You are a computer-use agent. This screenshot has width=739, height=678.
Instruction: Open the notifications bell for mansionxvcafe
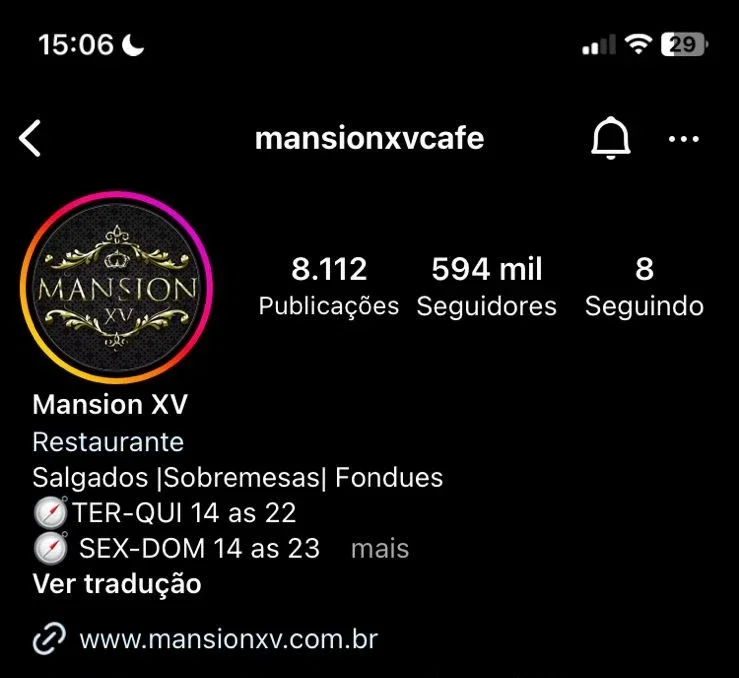(x=610, y=139)
